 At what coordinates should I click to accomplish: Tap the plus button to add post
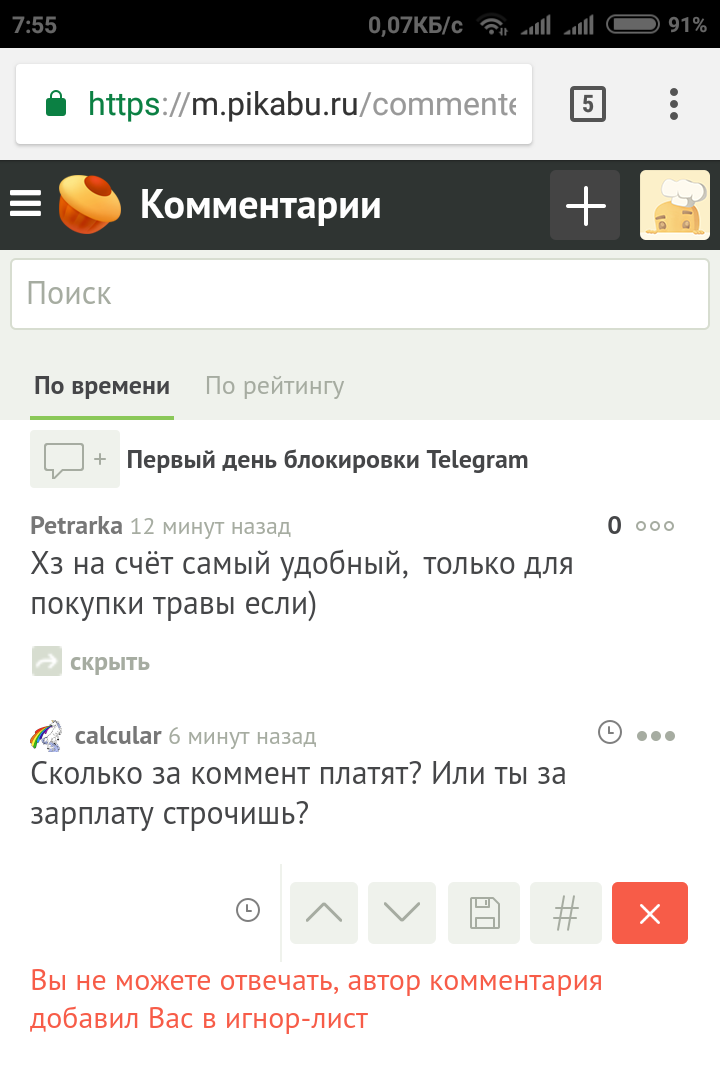point(585,205)
